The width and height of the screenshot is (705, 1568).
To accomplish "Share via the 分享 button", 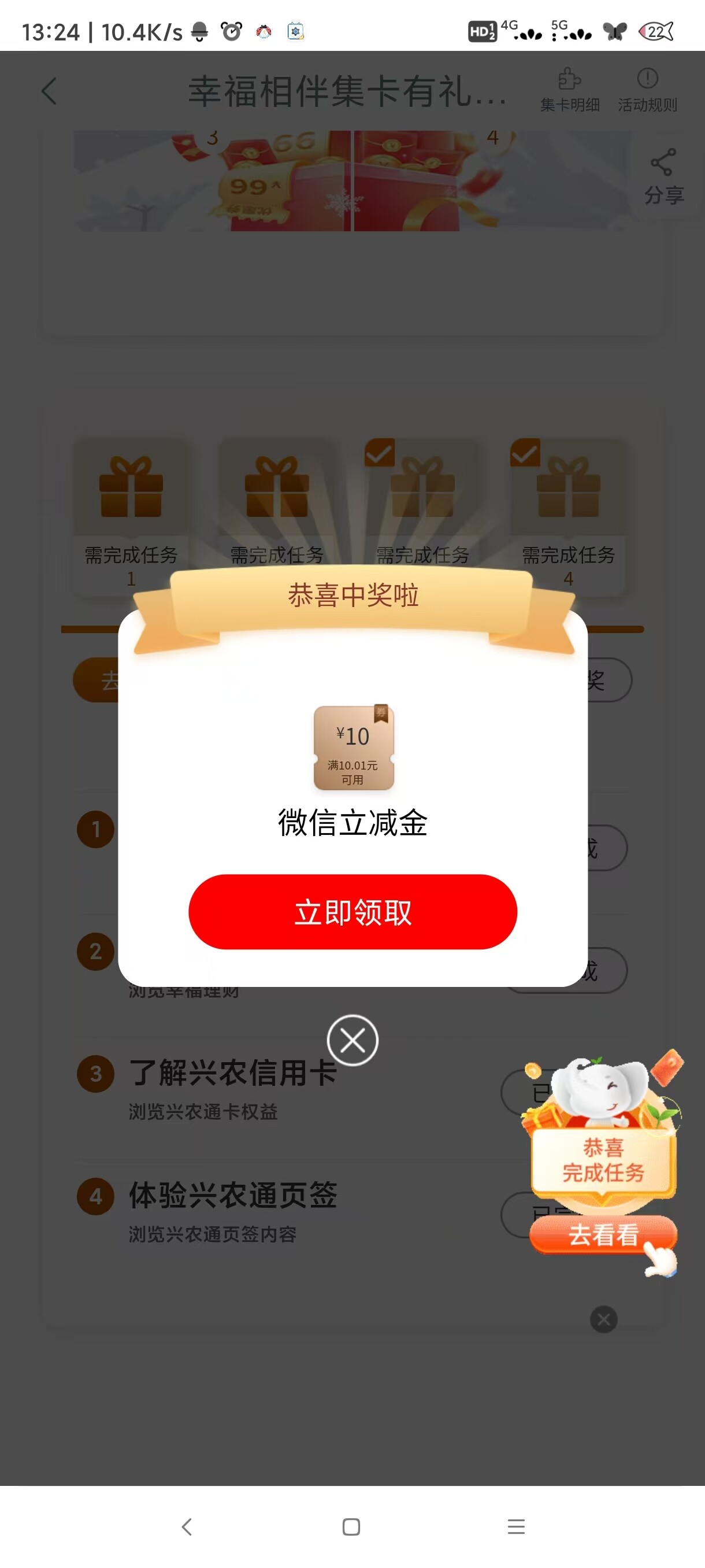I will coord(663,176).
